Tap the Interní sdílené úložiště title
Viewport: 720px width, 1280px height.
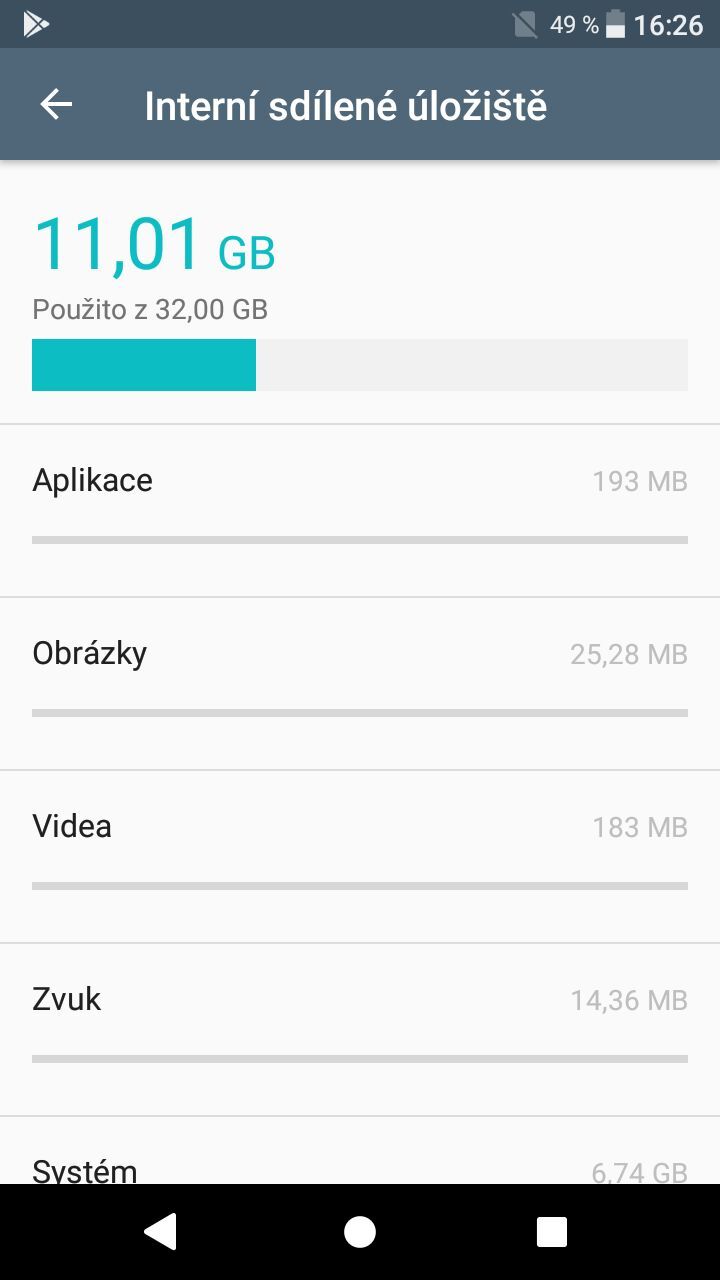coord(345,103)
